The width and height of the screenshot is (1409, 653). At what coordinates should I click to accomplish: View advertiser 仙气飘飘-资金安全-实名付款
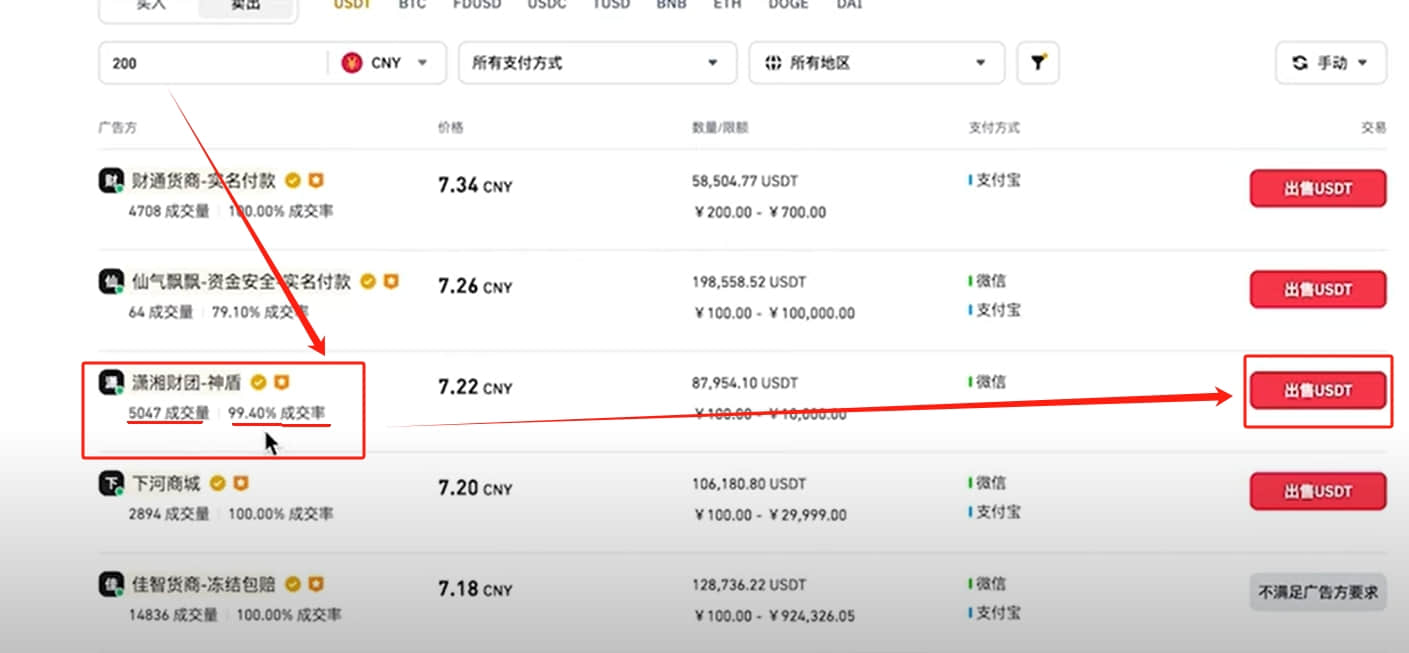pyautogui.click(x=241, y=282)
